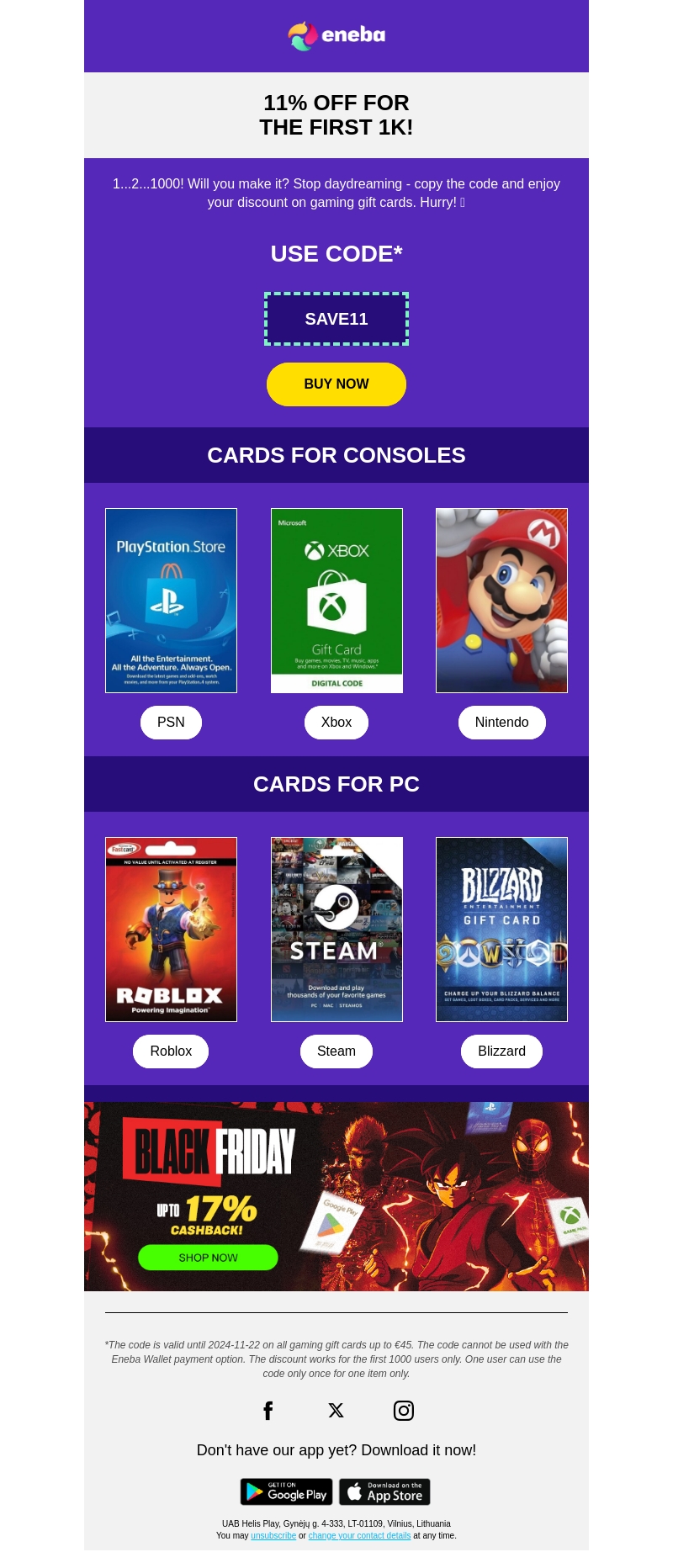This screenshot has width=673, height=1568.
Task: Open the Roblox gift card image
Action: [171, 930]
